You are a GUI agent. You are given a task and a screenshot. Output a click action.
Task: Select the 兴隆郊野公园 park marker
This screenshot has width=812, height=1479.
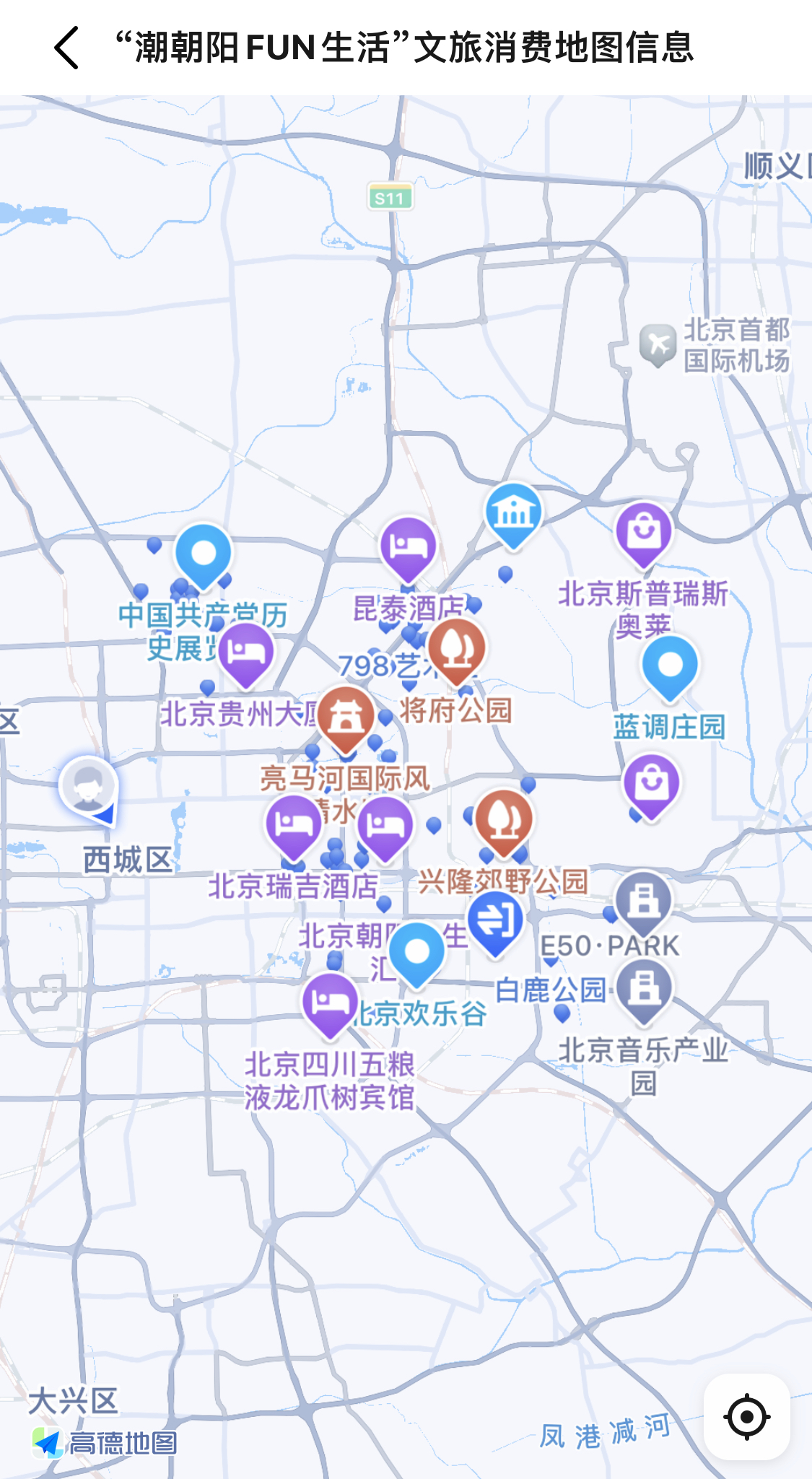pos(504,820)
